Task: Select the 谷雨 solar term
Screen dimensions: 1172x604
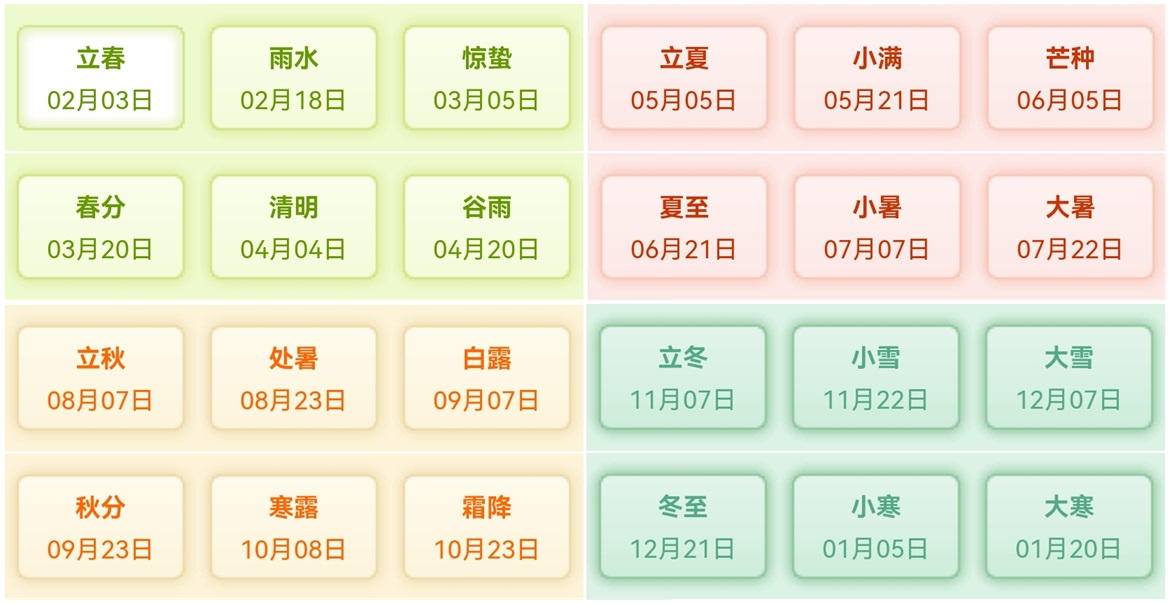Action: click(x=486, y=227)
